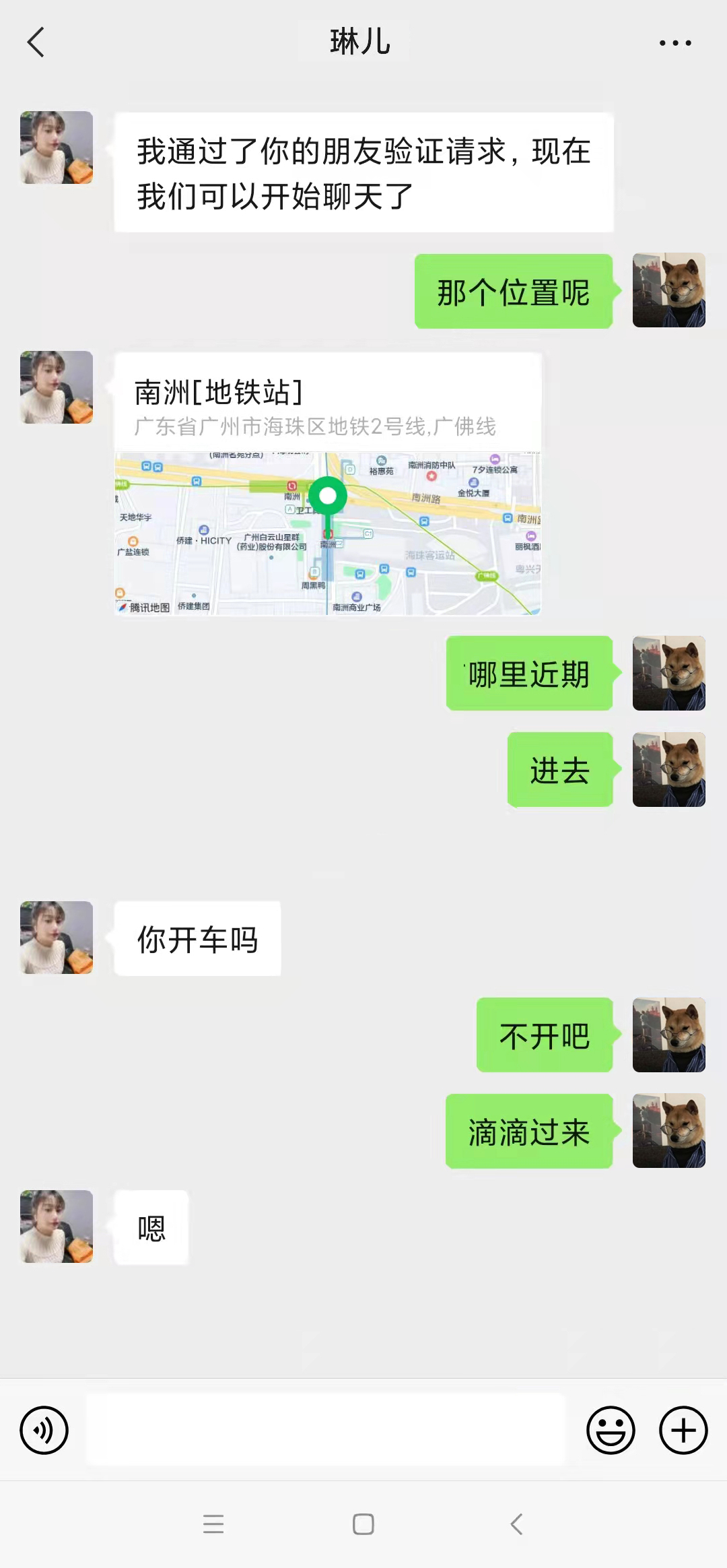
Task: Focus the message text field
Action: coord(325,1429)
